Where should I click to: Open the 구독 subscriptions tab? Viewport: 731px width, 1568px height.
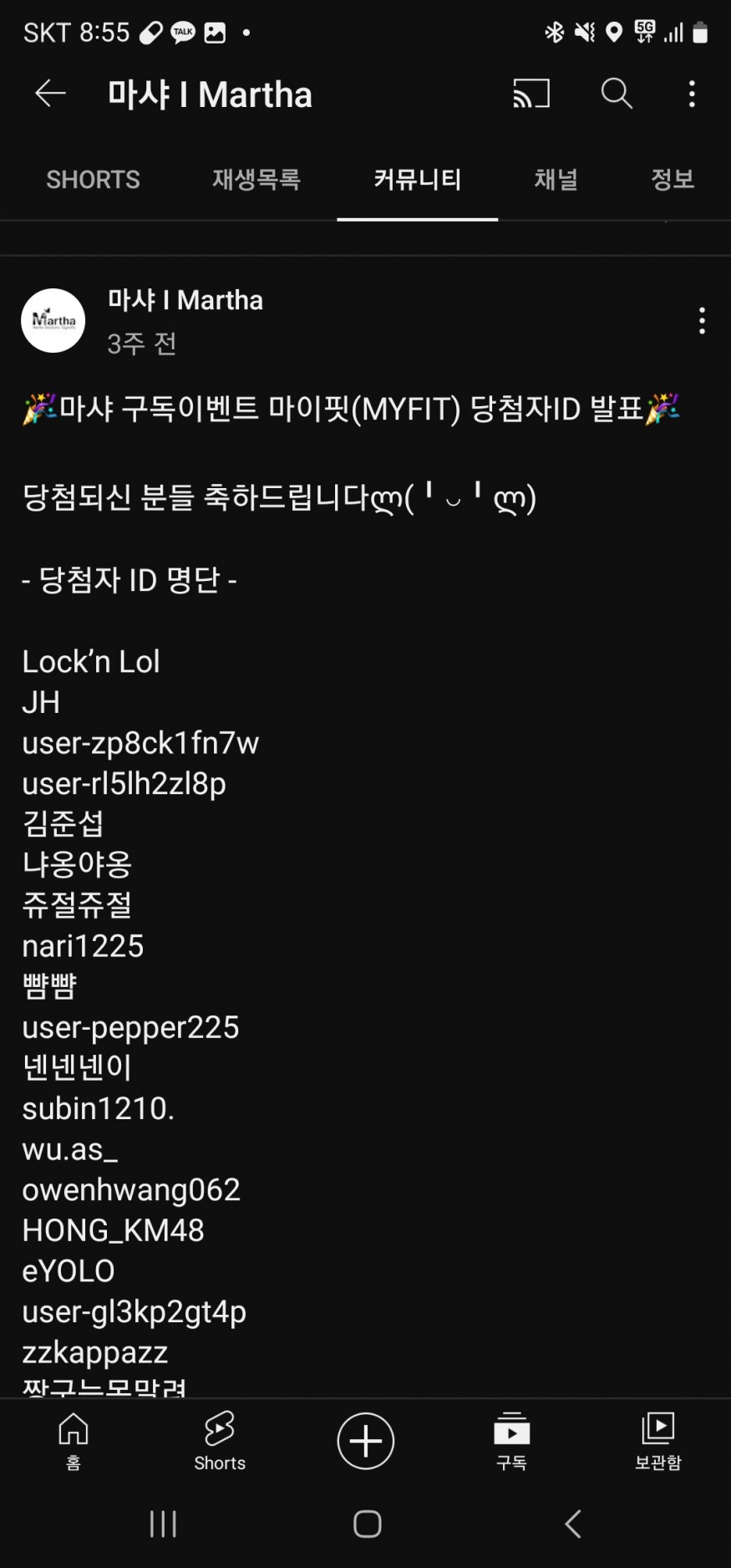pyautogui.click(x=511, y=1441)
